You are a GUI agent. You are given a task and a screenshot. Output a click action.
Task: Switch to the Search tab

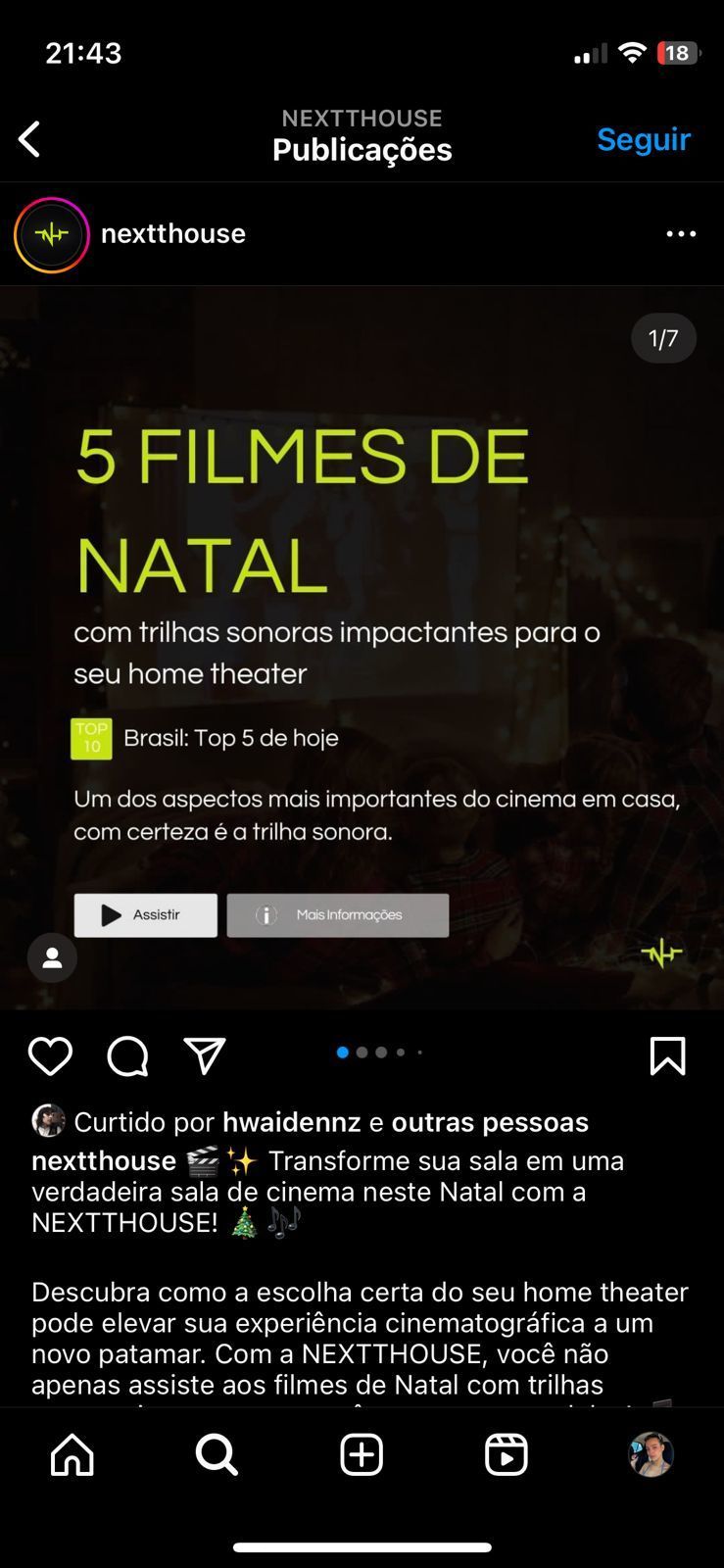click(217, 1454)
